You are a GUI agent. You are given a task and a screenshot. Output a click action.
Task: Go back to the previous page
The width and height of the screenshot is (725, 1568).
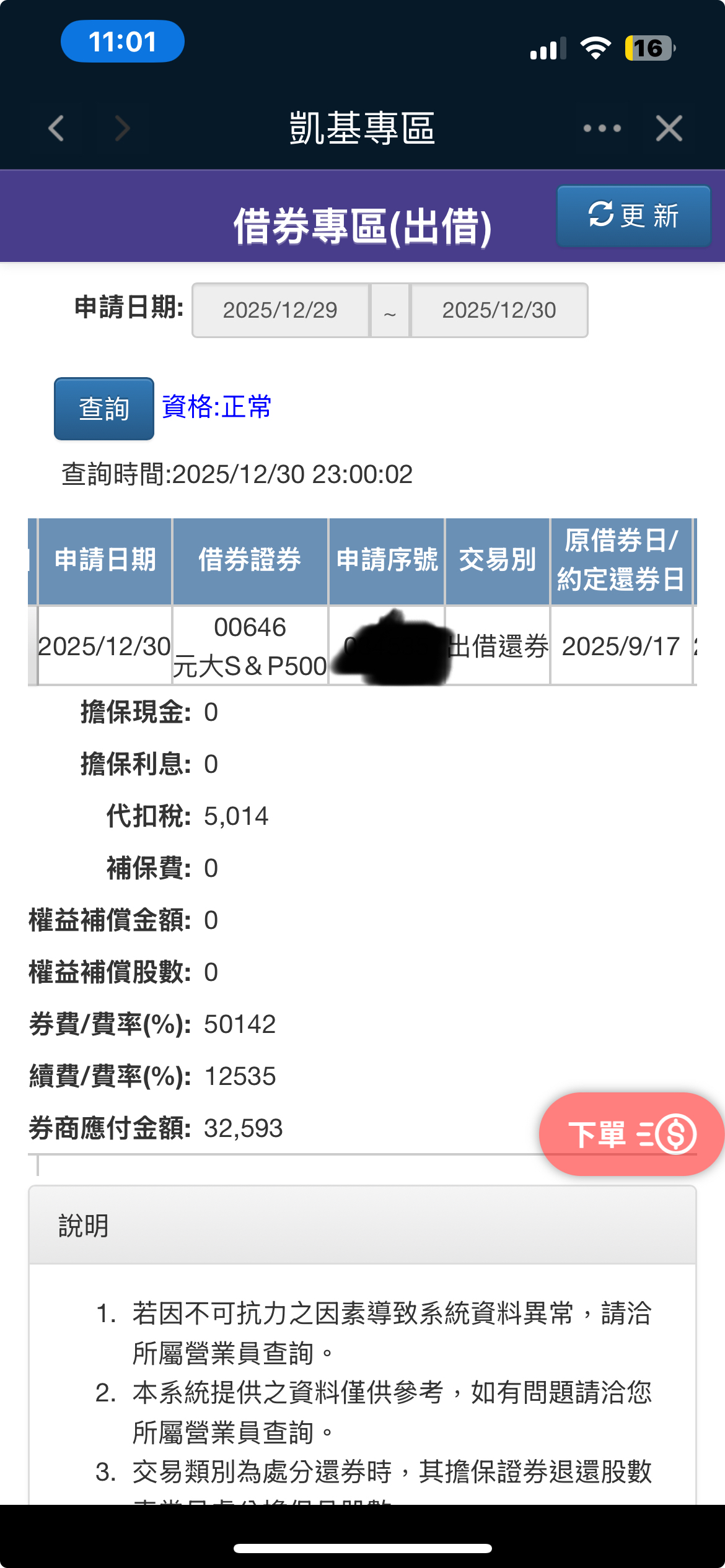[x=56, y=129]
